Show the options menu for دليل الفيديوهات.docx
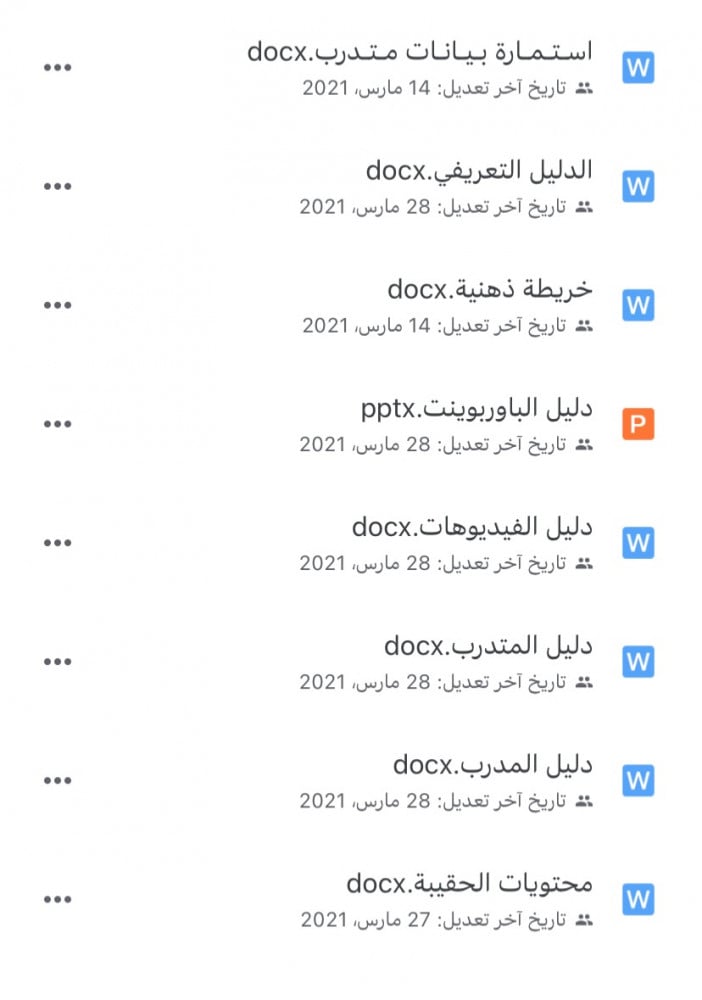702x1000 pixels. [x=58, y=543]
